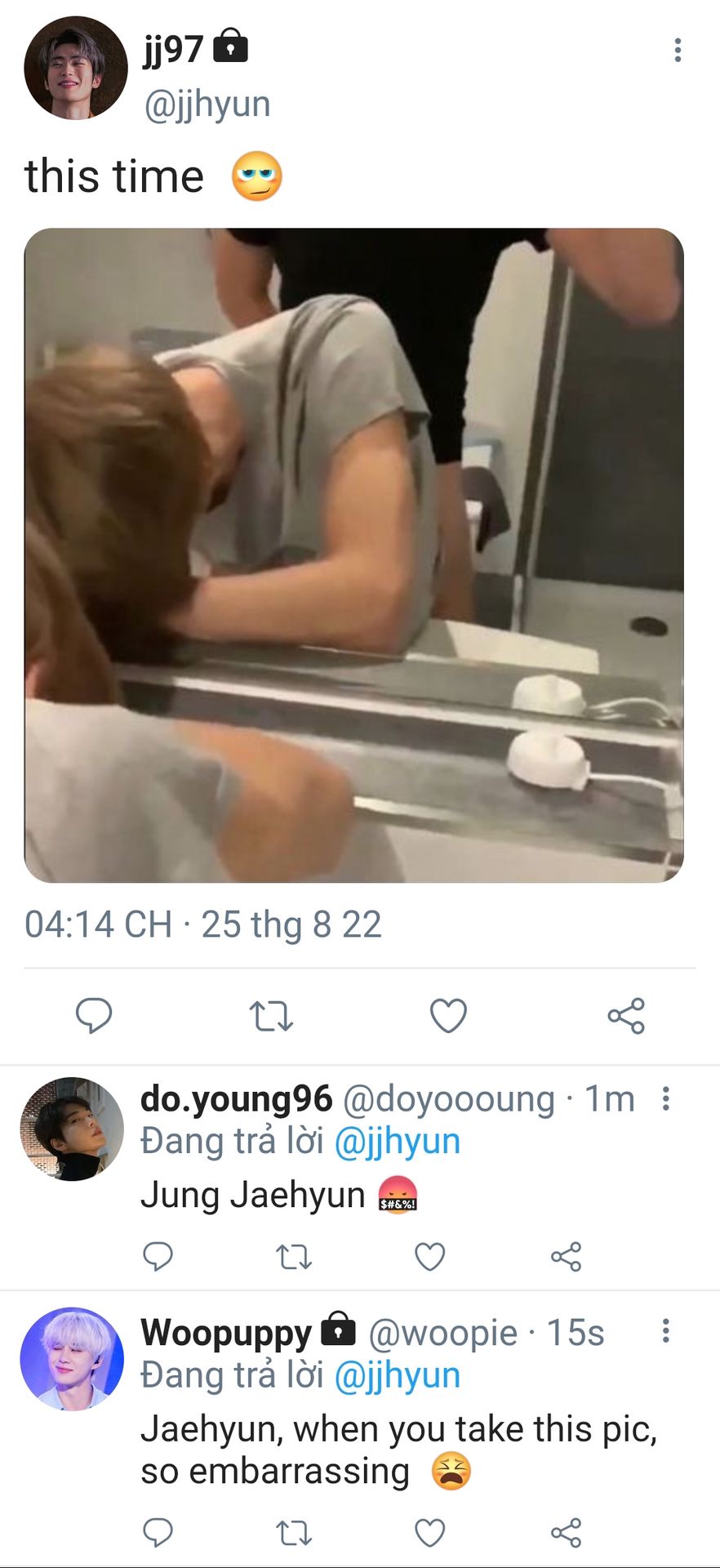Open overflow menu on jj97's tweet

click(677, 51)
